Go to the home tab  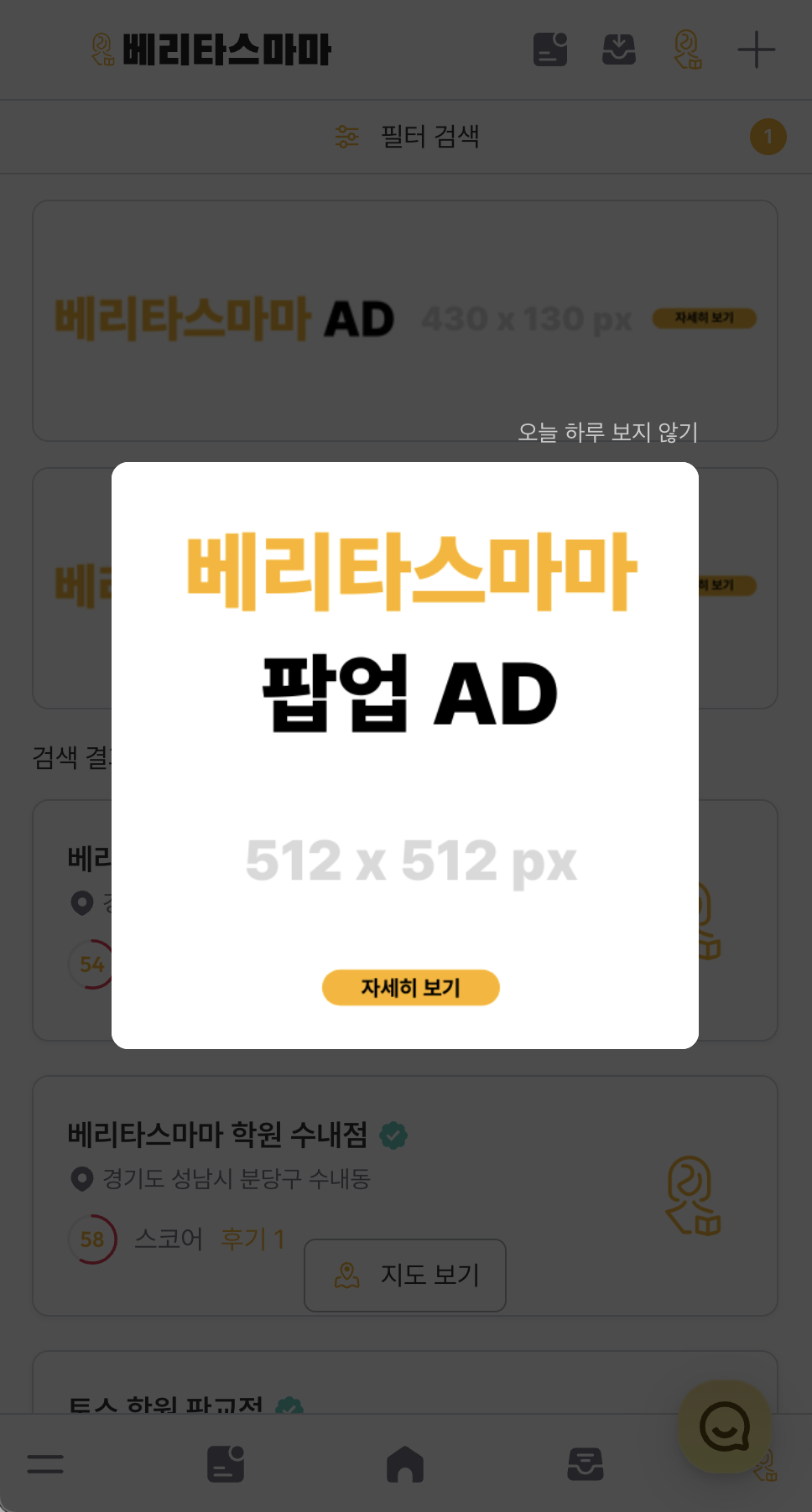click(405, 1464)
